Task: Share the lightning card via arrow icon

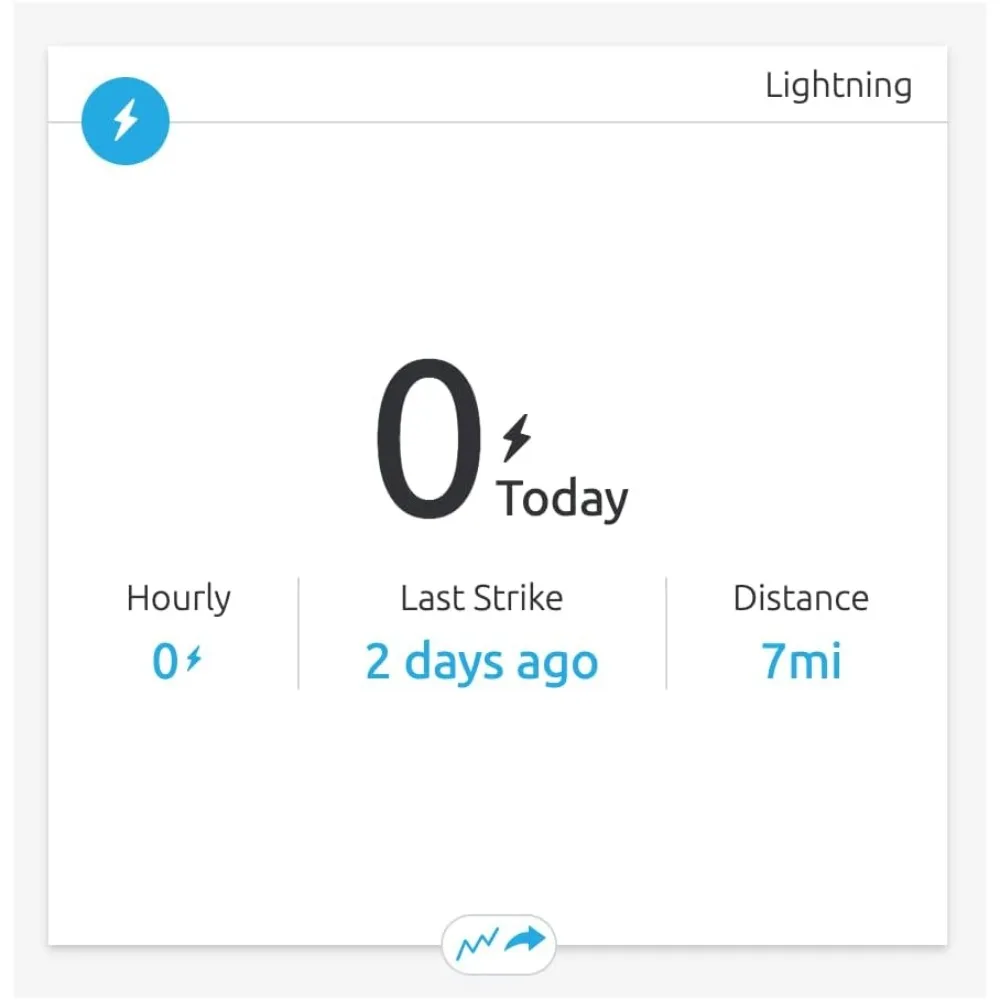Action: click(x=525, y=940)
